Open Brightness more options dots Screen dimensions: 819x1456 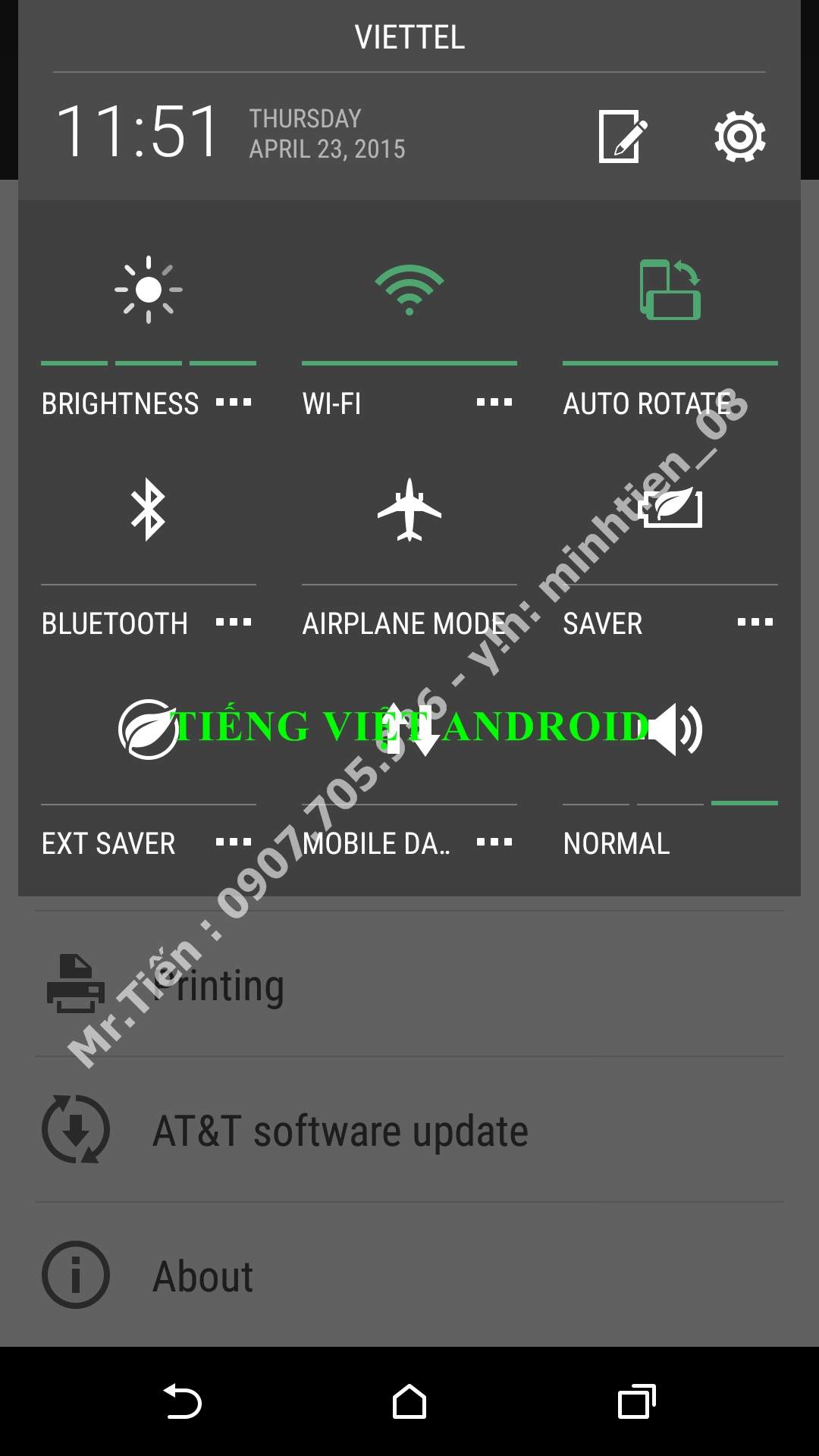[234, 403]
